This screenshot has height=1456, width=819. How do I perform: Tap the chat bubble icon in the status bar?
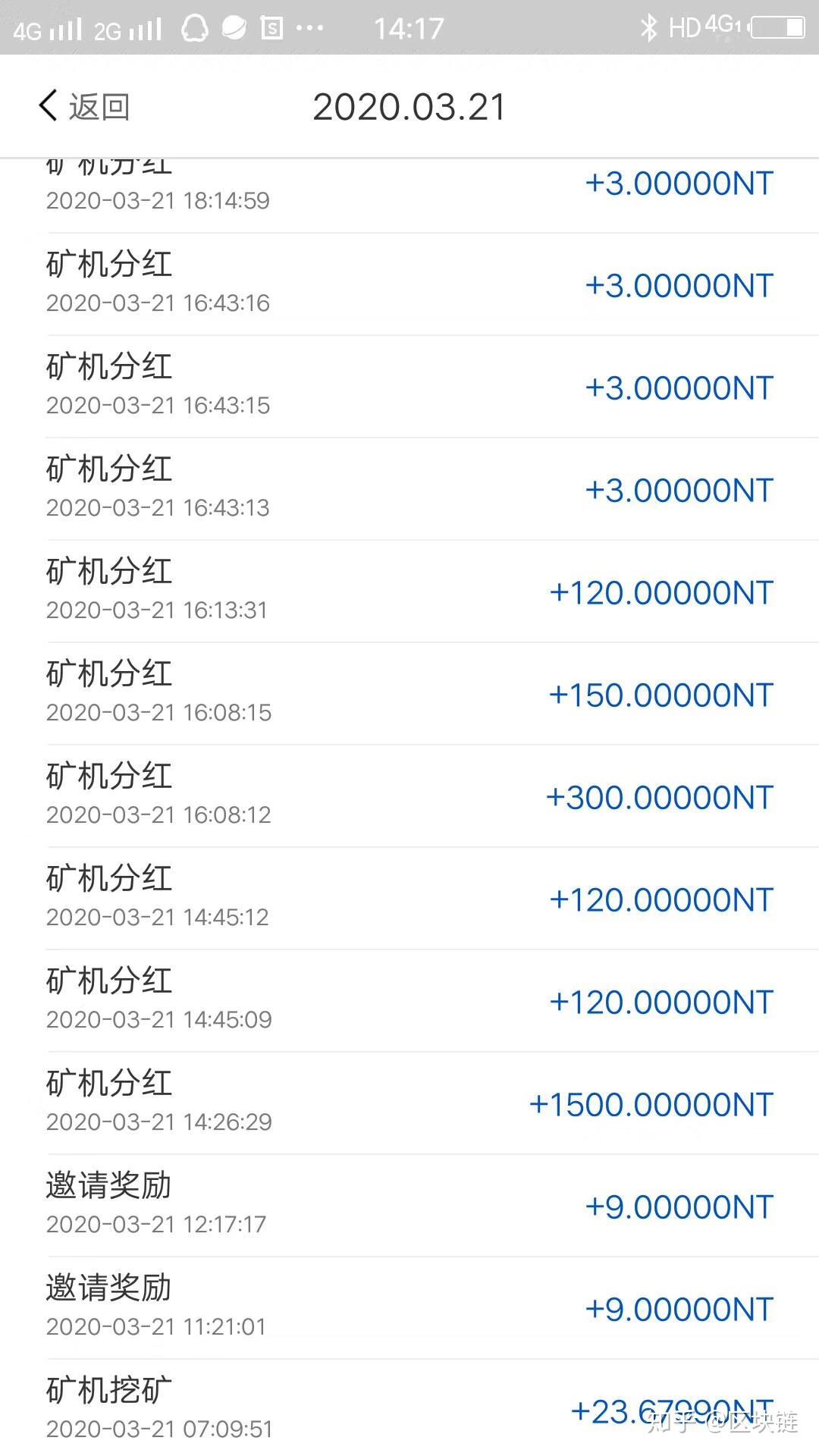pyautogui.click(x=233, y=27)
